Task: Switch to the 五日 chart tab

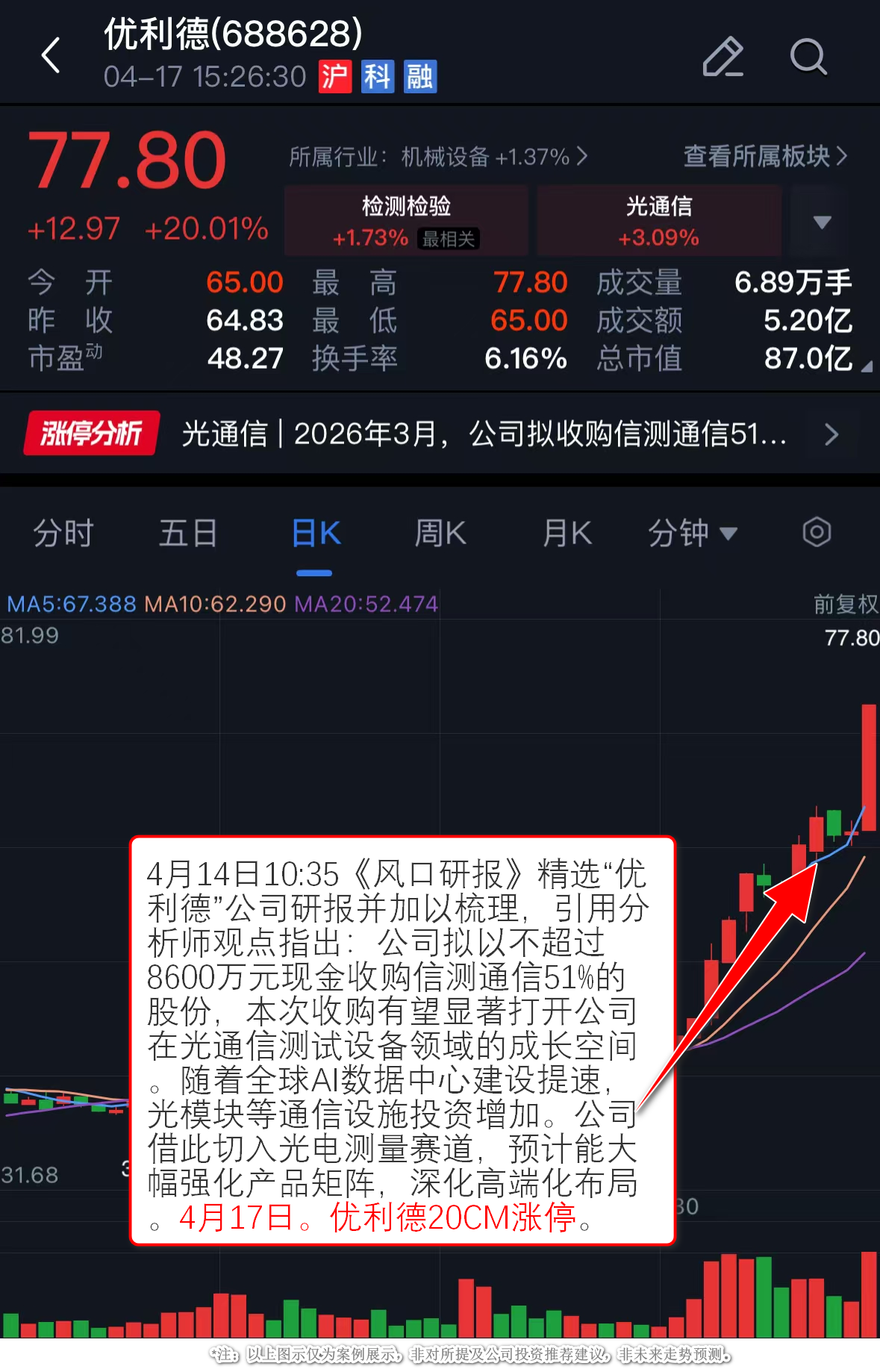Action: click(188, 533)
